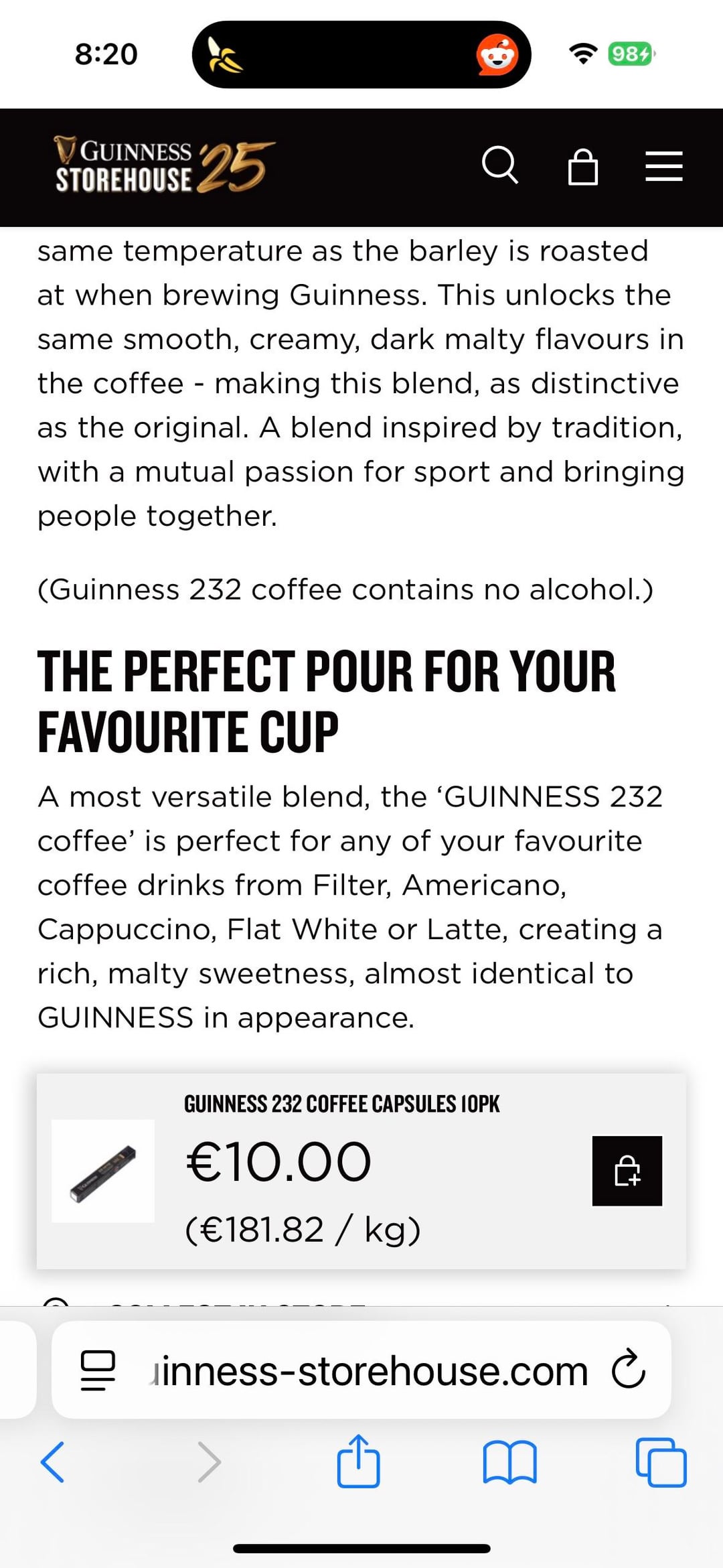The image size is (723, 1568).
Task: Open the shopping bag
Action: 582,166
